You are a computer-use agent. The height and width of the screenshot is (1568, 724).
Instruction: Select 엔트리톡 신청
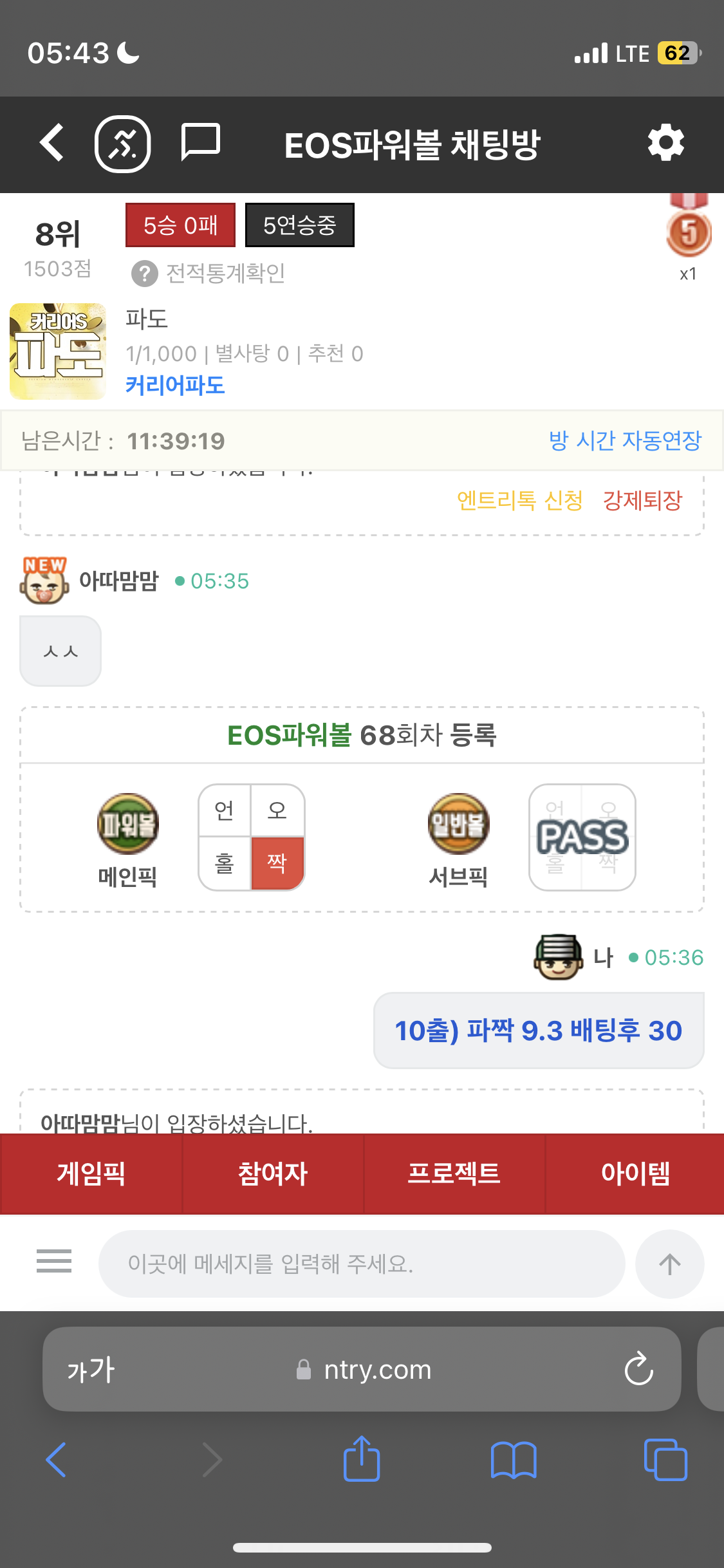point(519,500)
